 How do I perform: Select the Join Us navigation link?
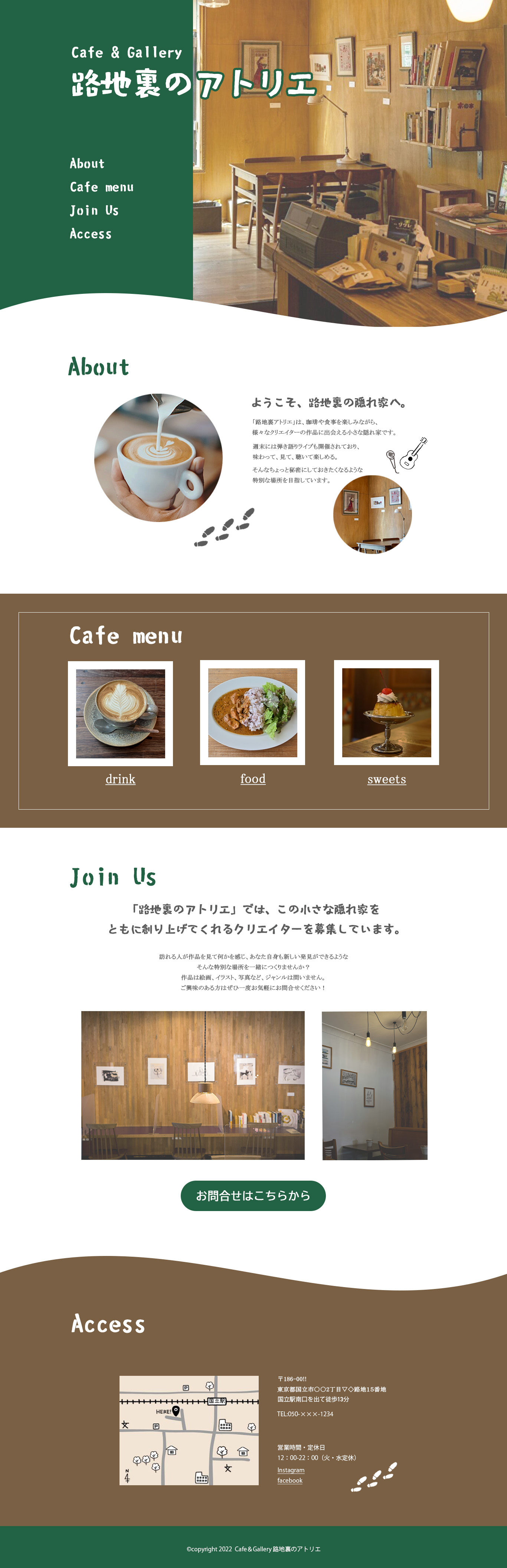94,211
